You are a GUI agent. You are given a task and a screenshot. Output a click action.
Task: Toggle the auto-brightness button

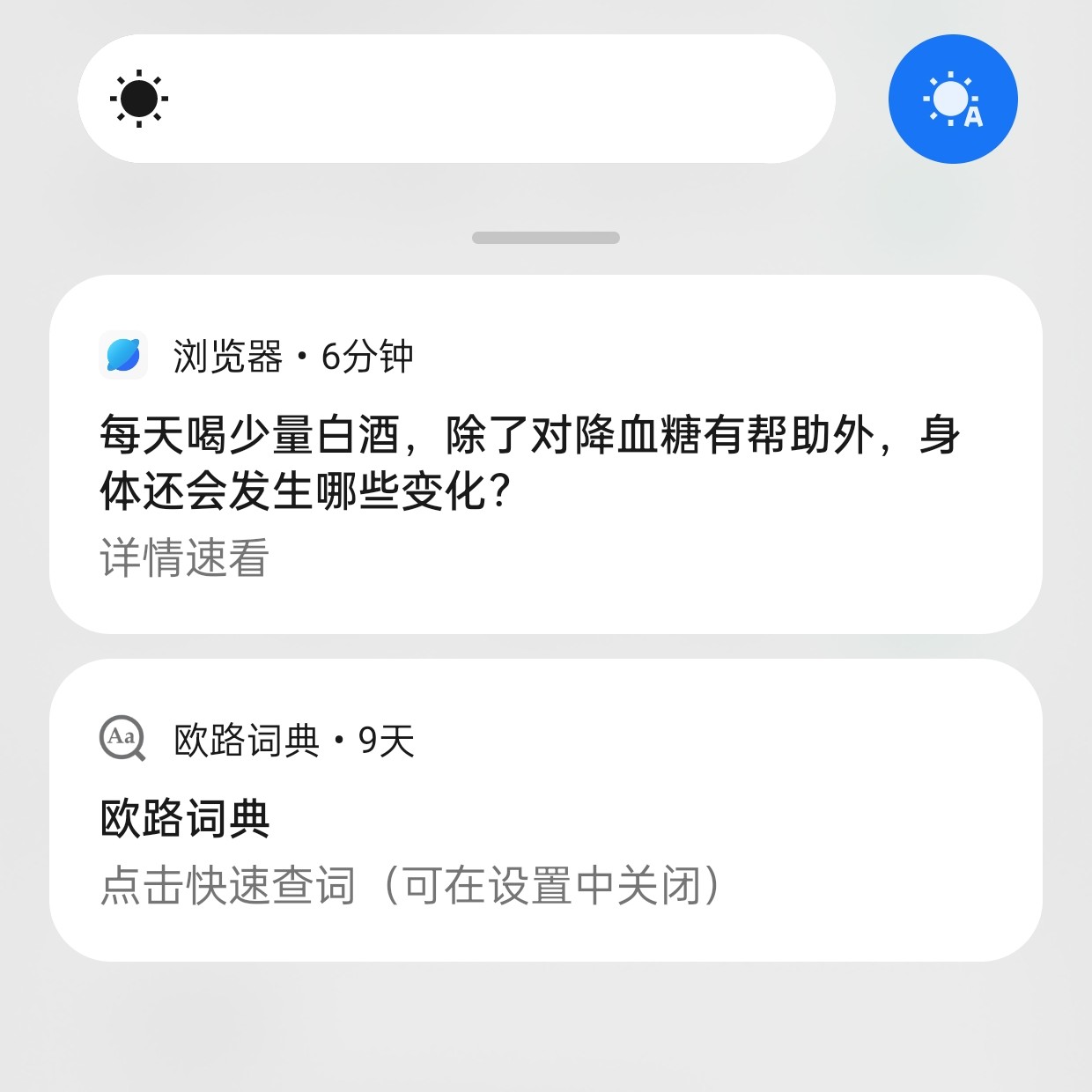tap(953, 99)
